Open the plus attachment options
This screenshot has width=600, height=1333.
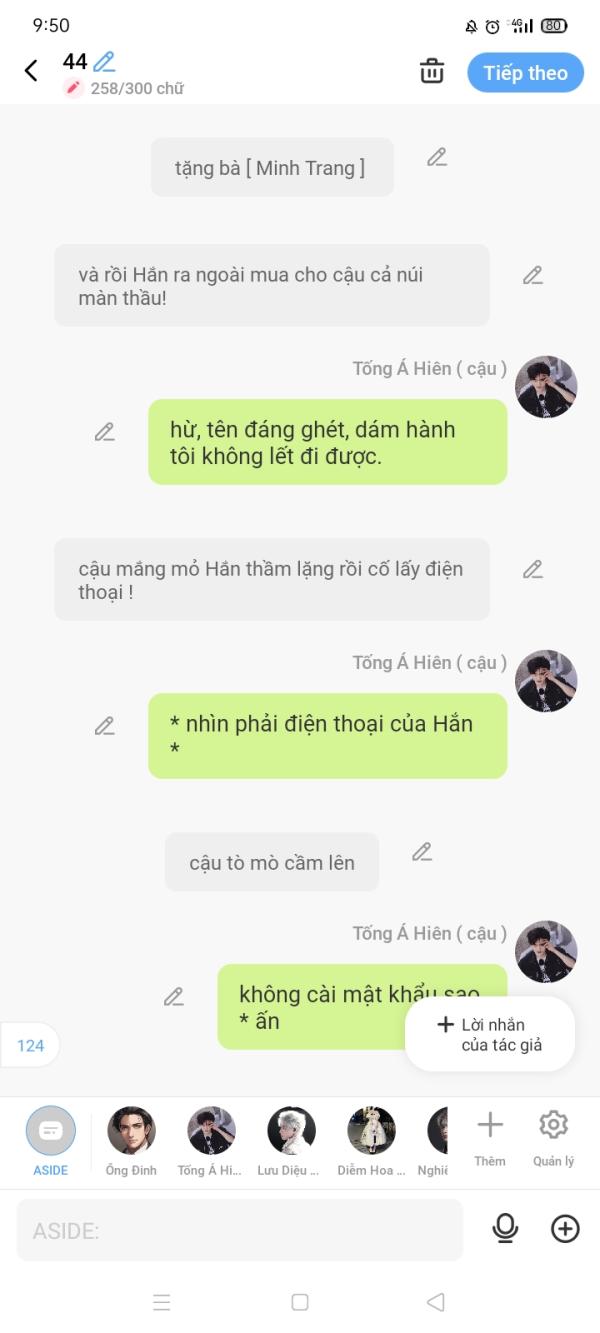(x=565, y=1229)
